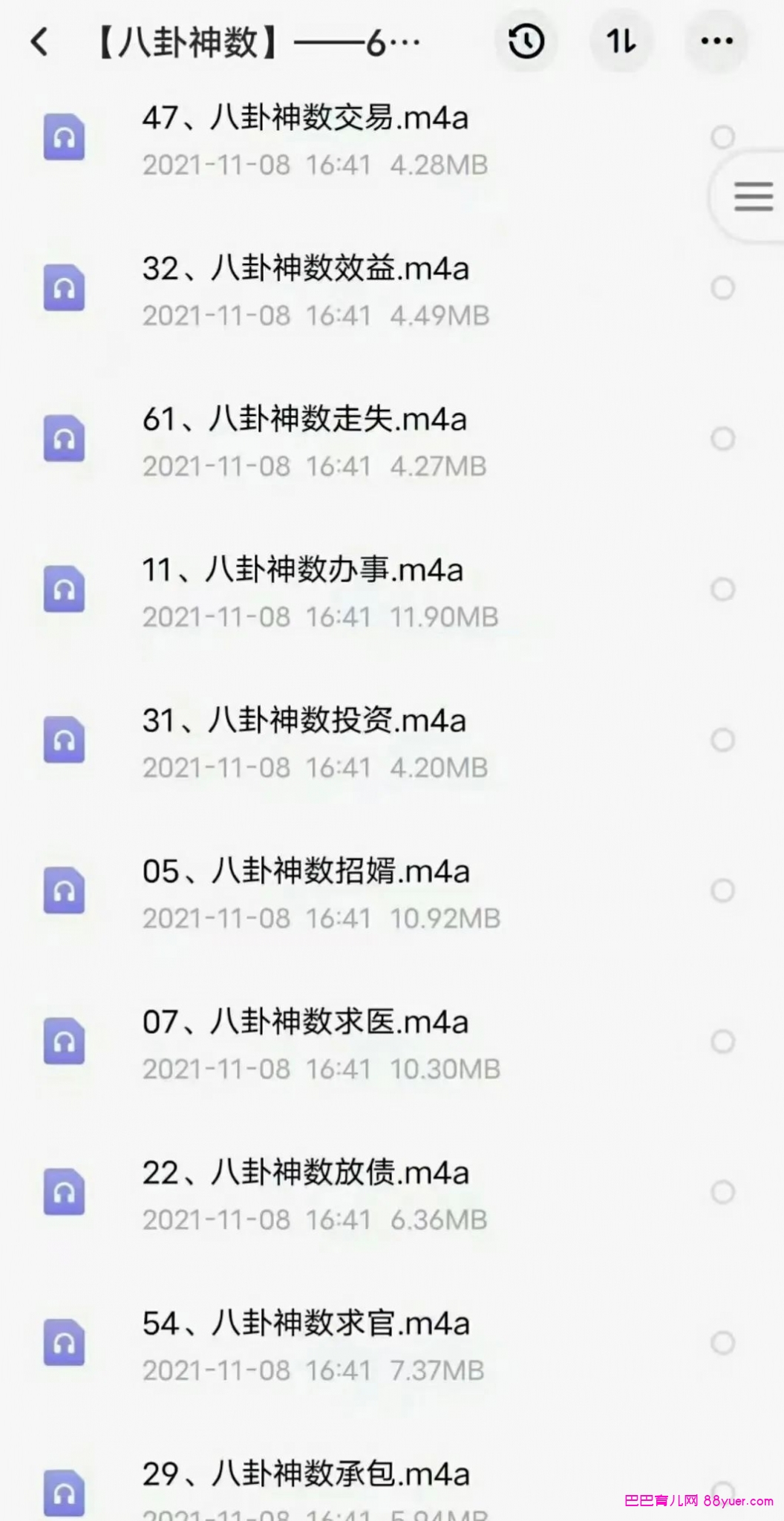
Task: Tap the floating list-view handle
Action: 753,196
